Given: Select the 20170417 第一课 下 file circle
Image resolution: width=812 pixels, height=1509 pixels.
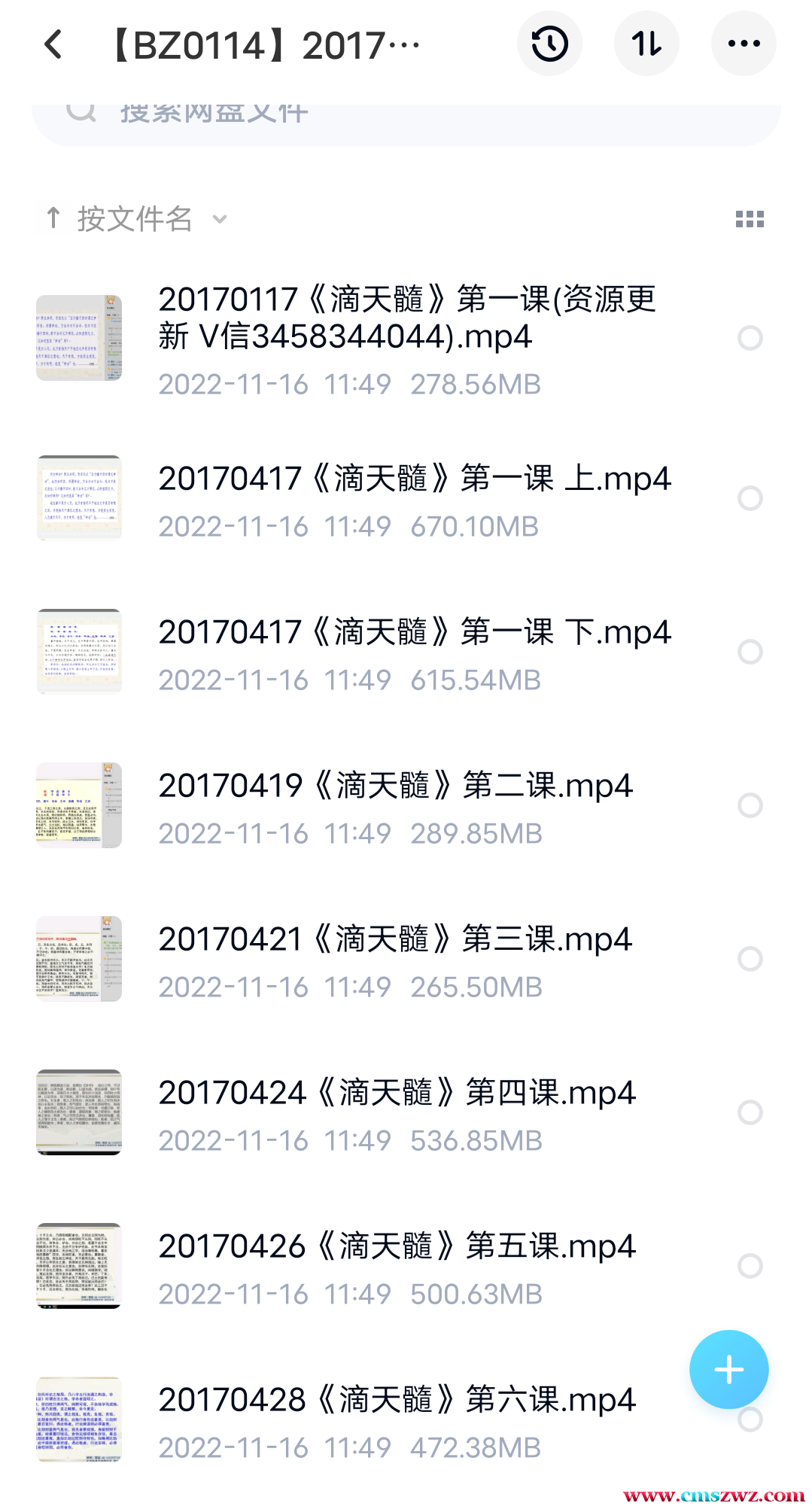Looking at the screenshot, I should 750,652.
